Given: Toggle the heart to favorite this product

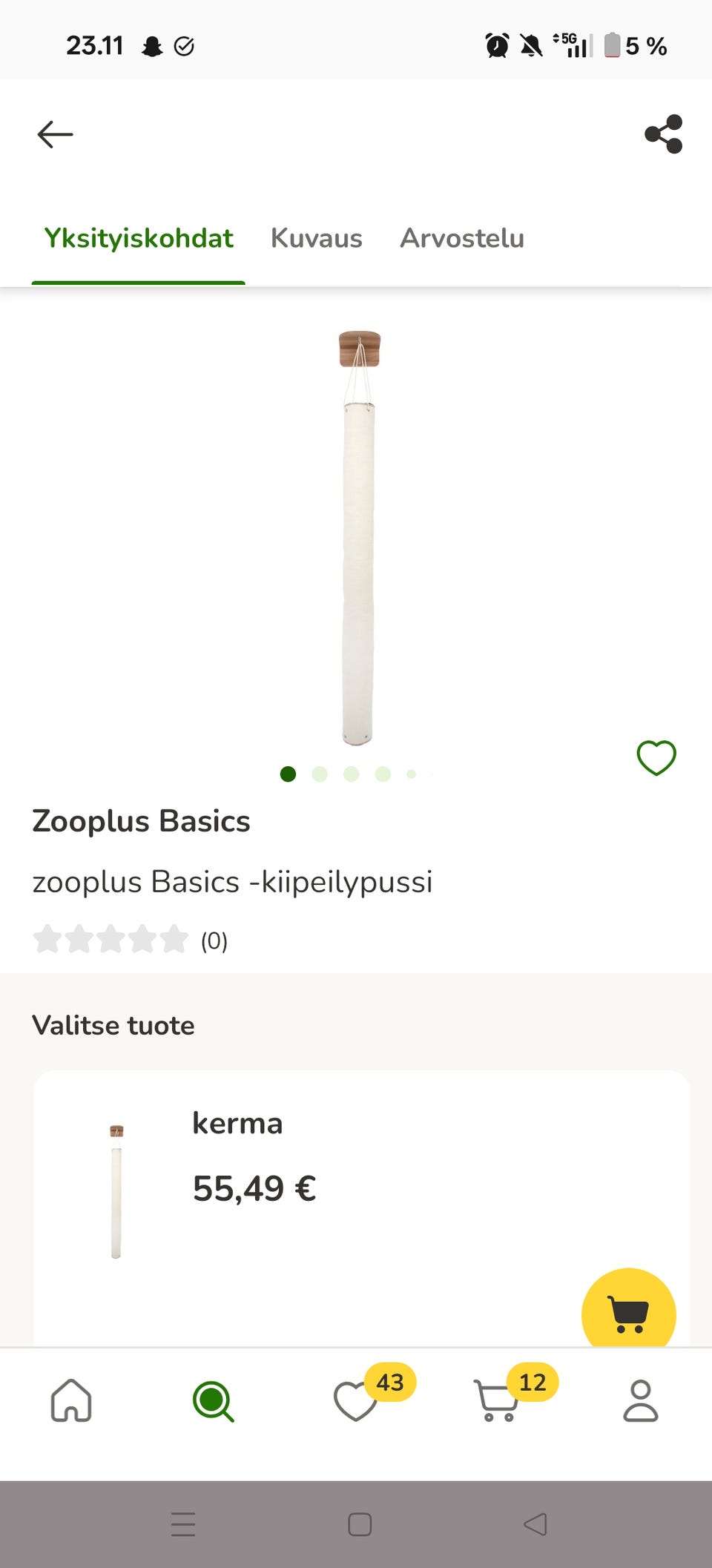Looking at the screenshot, I should [656, 758].
